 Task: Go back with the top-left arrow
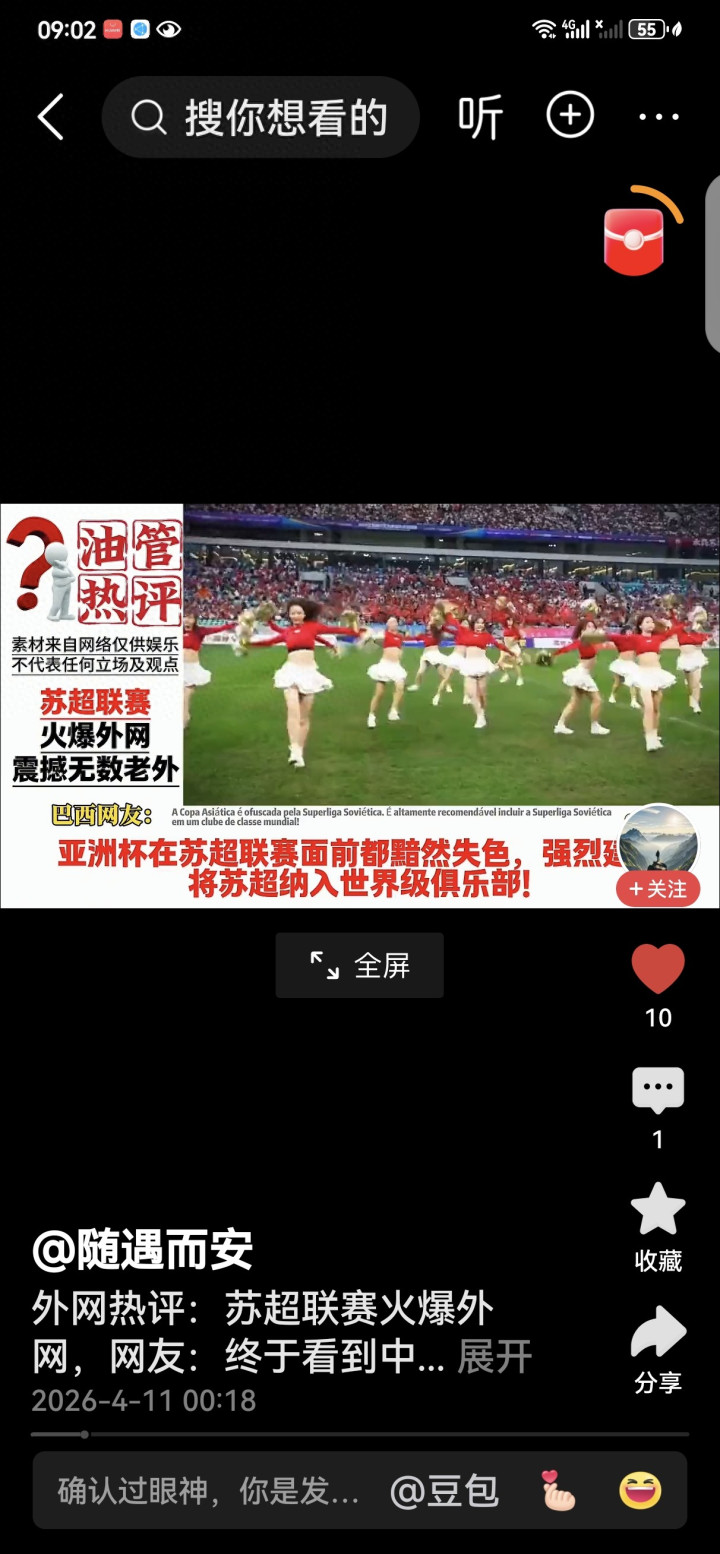click(x=51, y=117)
